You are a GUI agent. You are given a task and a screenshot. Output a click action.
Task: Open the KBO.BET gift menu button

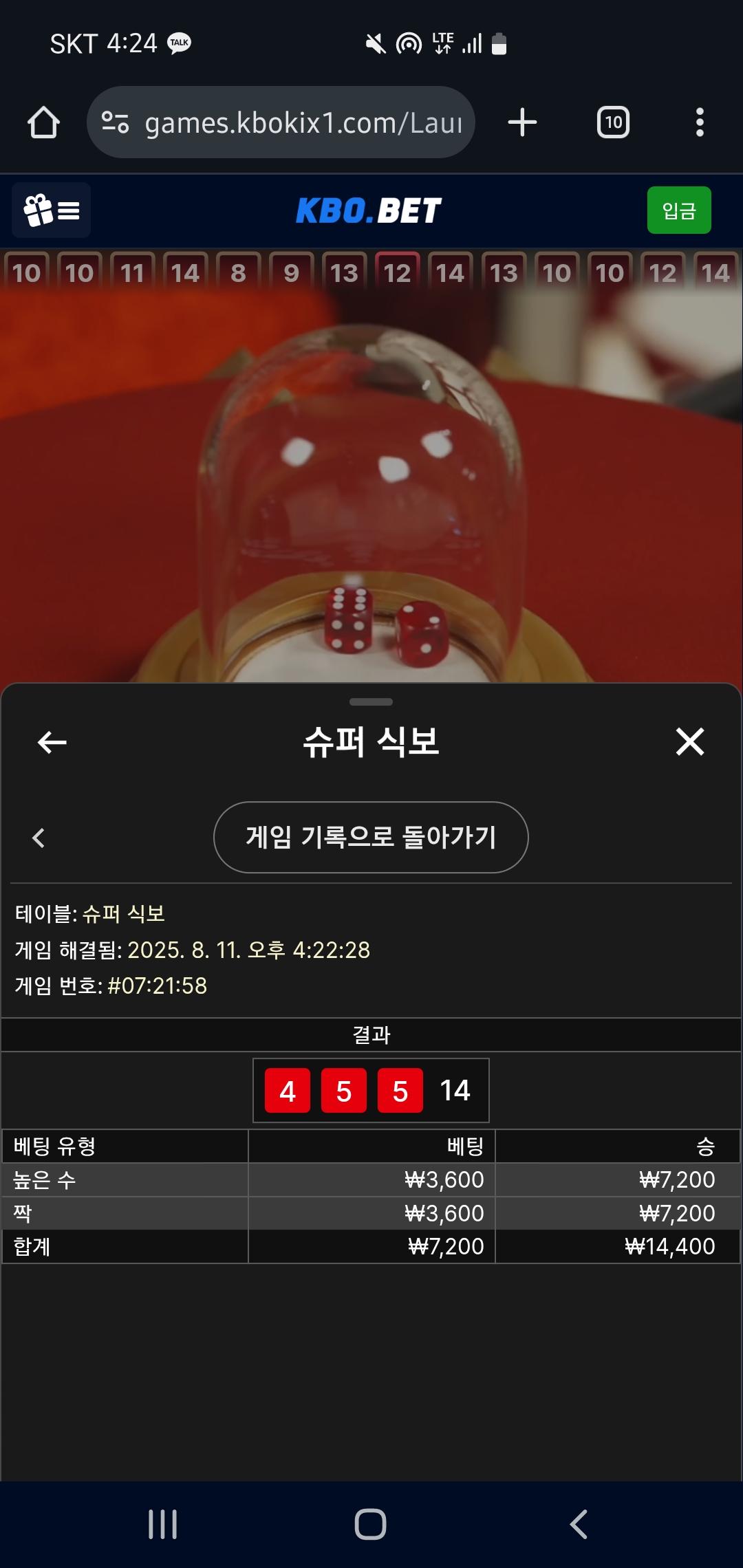52,210
